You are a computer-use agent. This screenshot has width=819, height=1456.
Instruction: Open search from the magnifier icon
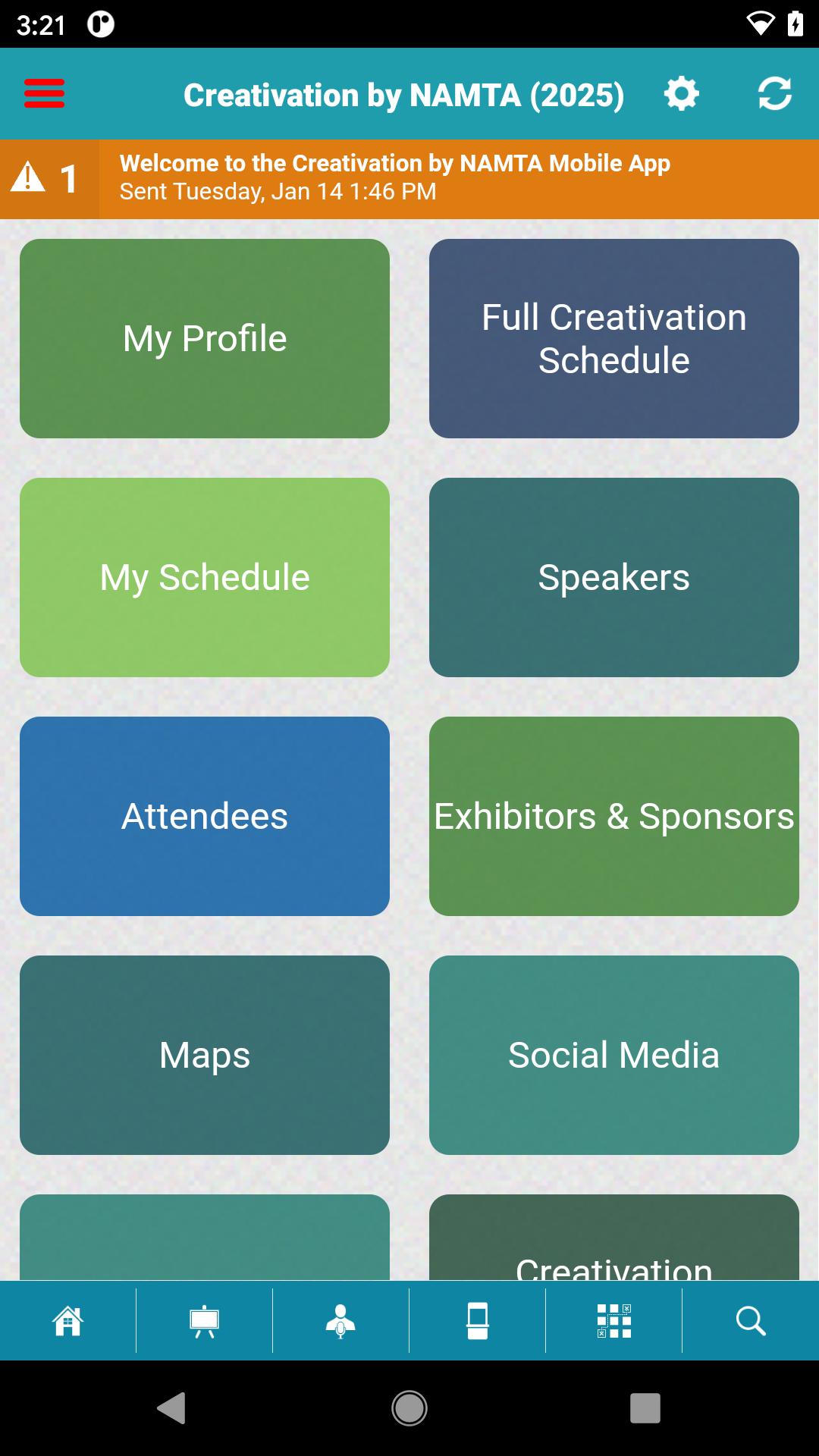(751, 1321)
